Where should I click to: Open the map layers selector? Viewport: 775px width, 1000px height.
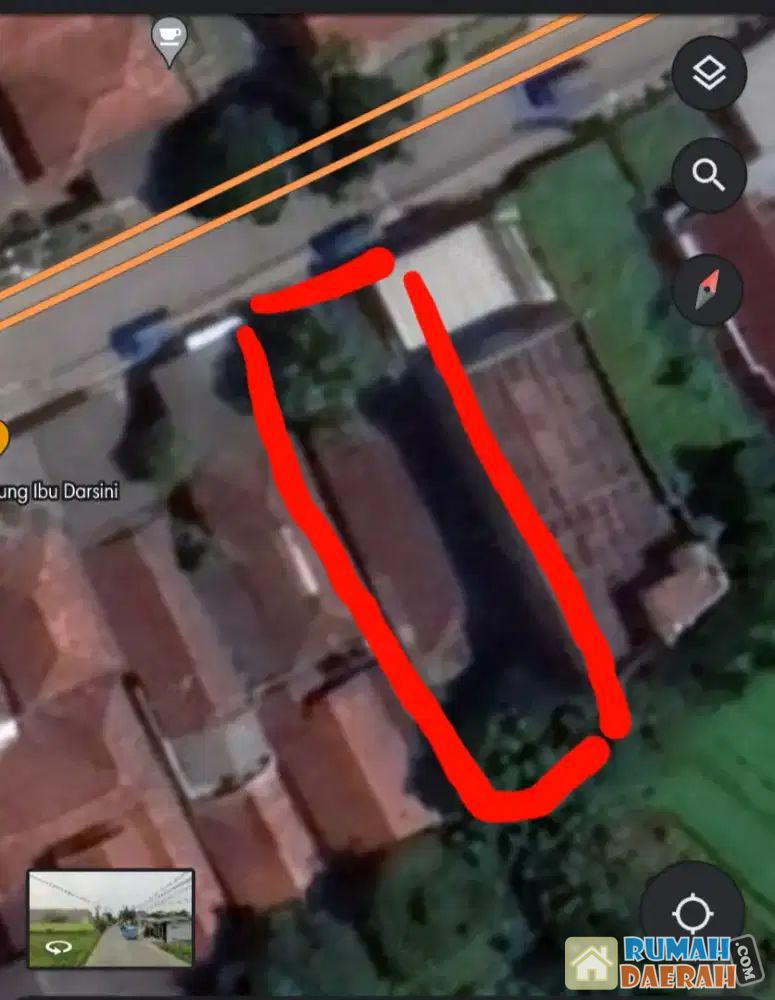[709, 73]
